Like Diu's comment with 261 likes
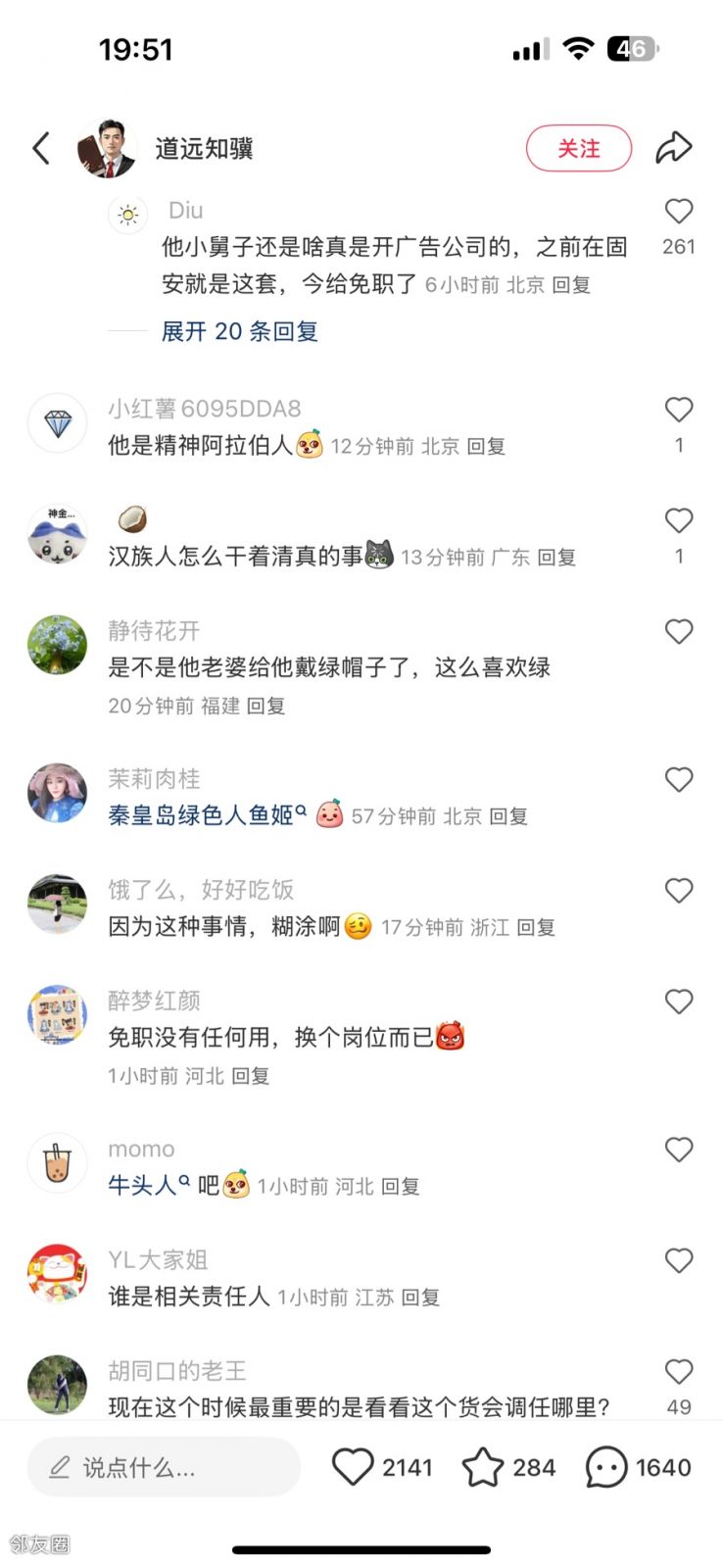The width and height of the screenshot is (723, 1568). (679, 212)
